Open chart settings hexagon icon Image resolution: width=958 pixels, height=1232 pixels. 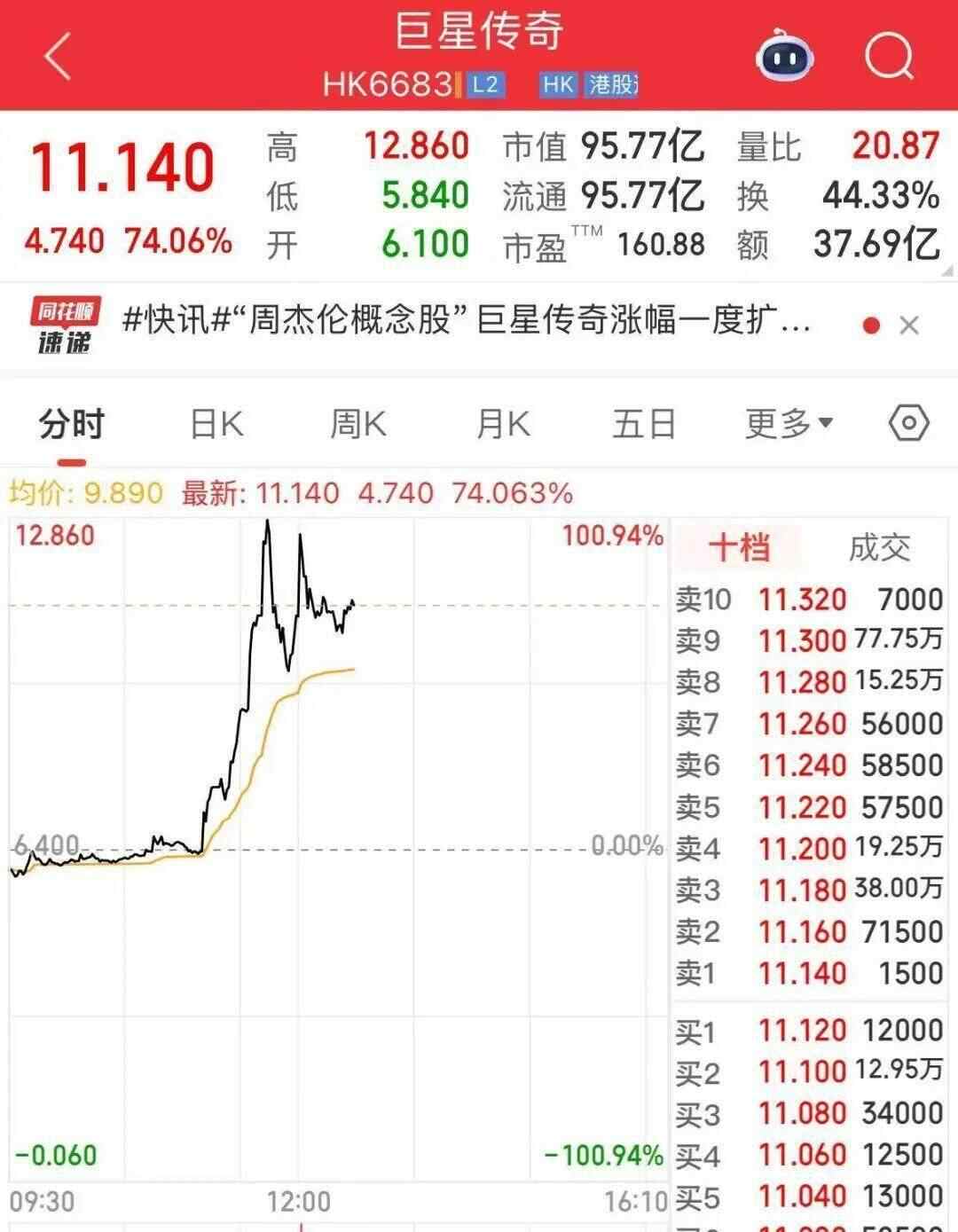coord(908,423)
